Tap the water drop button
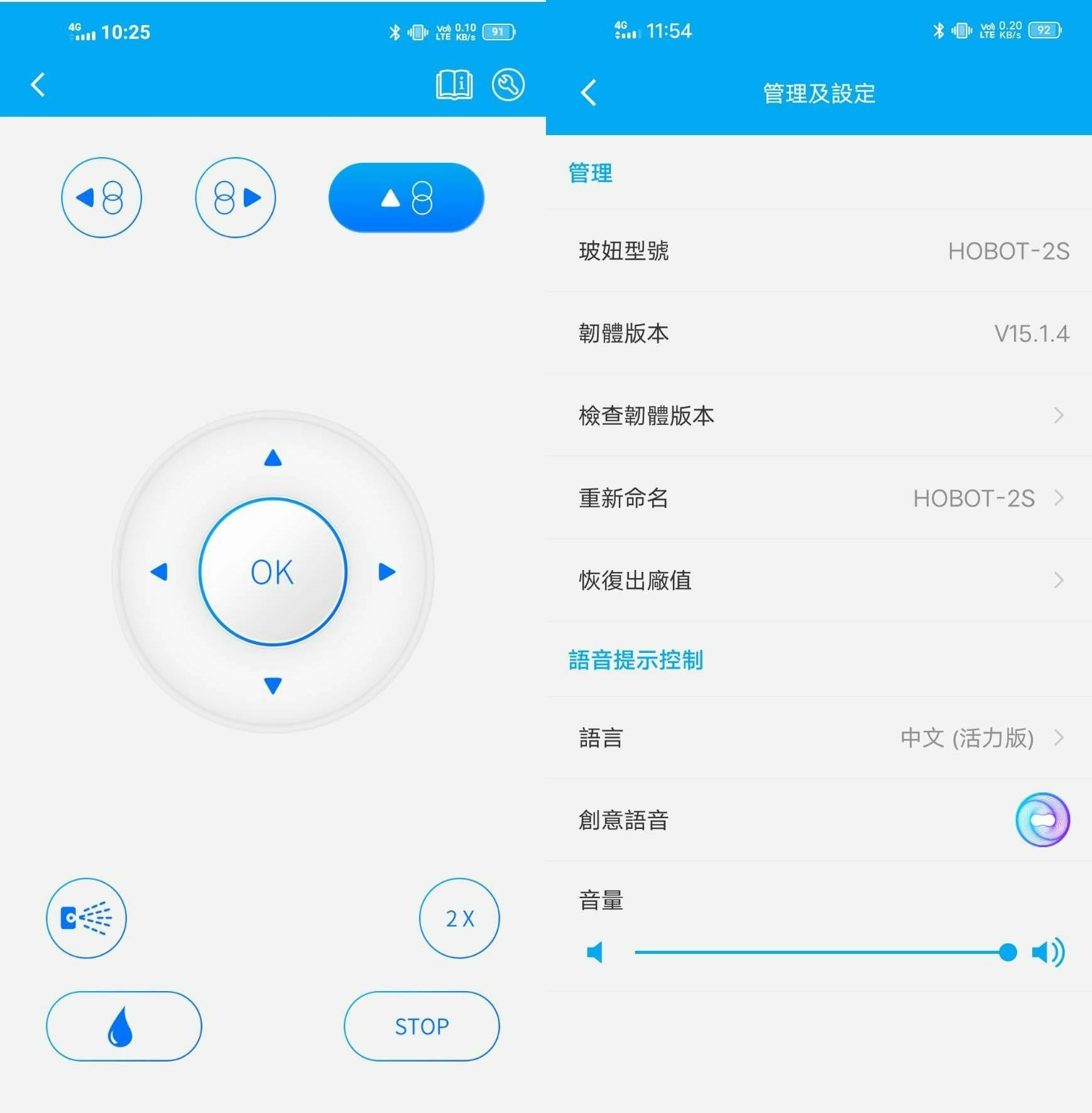This screenshot has height=1113, width=1092. (x=124, y=1026)
